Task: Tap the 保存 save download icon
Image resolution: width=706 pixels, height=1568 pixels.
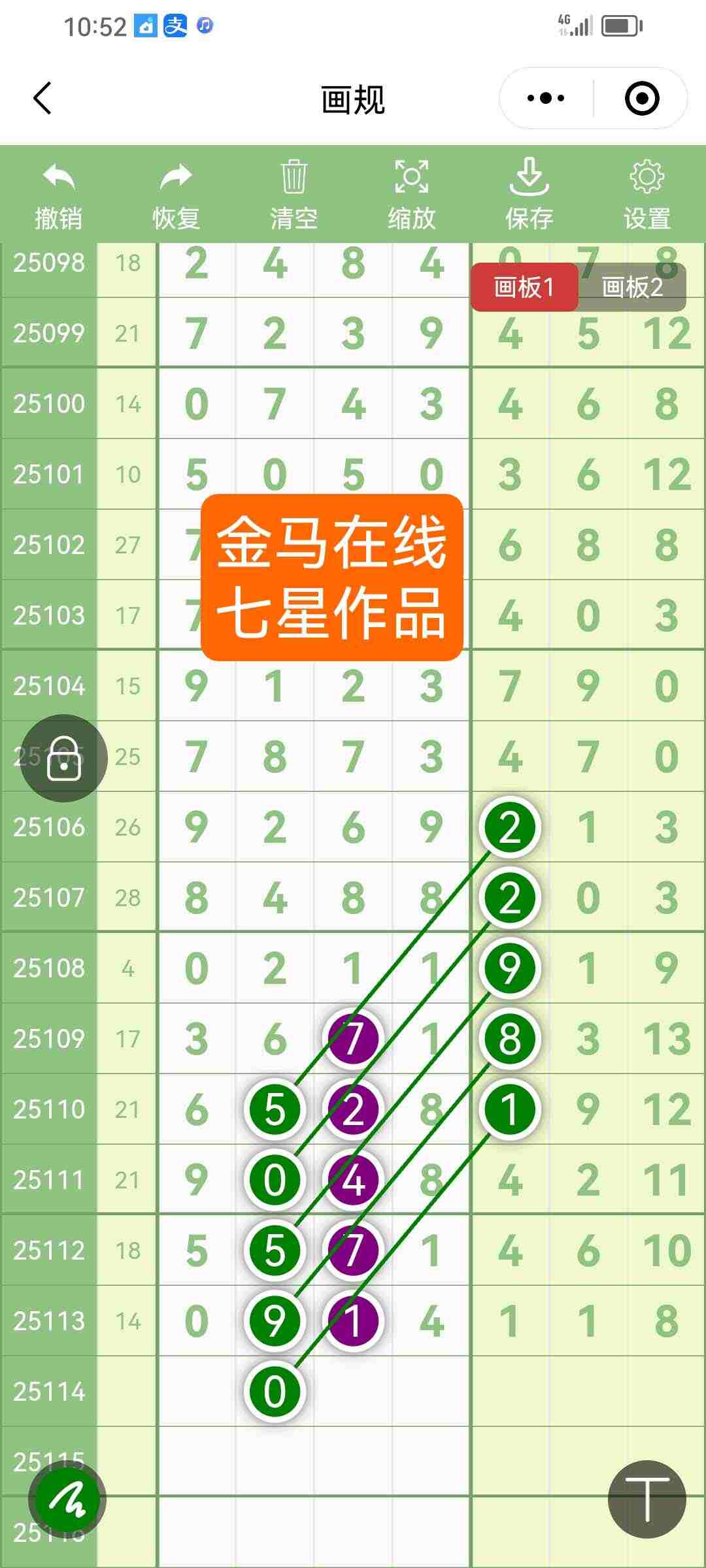Action: pyautogui.click(x=528, y=178)
